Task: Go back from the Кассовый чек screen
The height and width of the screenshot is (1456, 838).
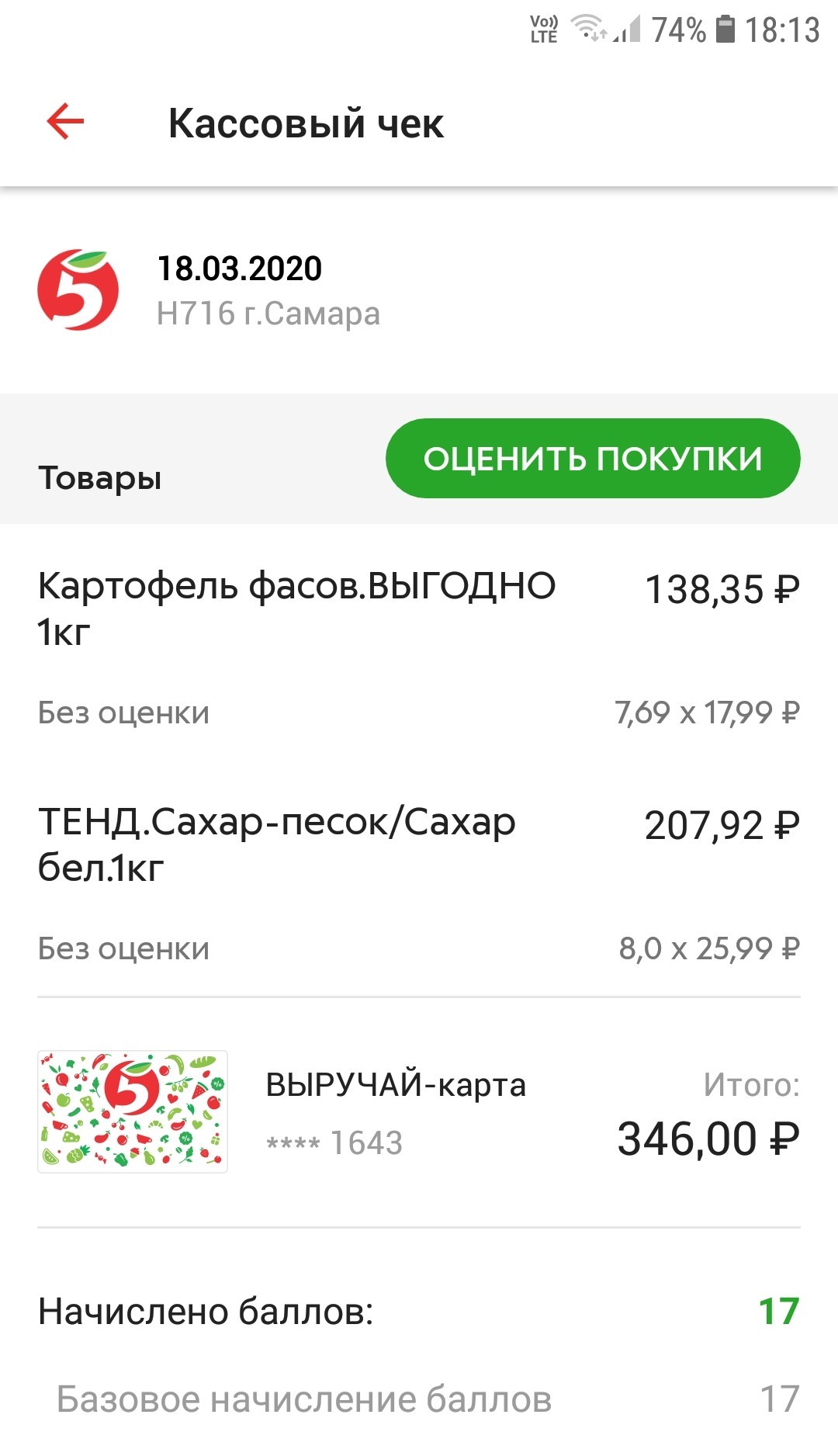Action: click(65, 122)
